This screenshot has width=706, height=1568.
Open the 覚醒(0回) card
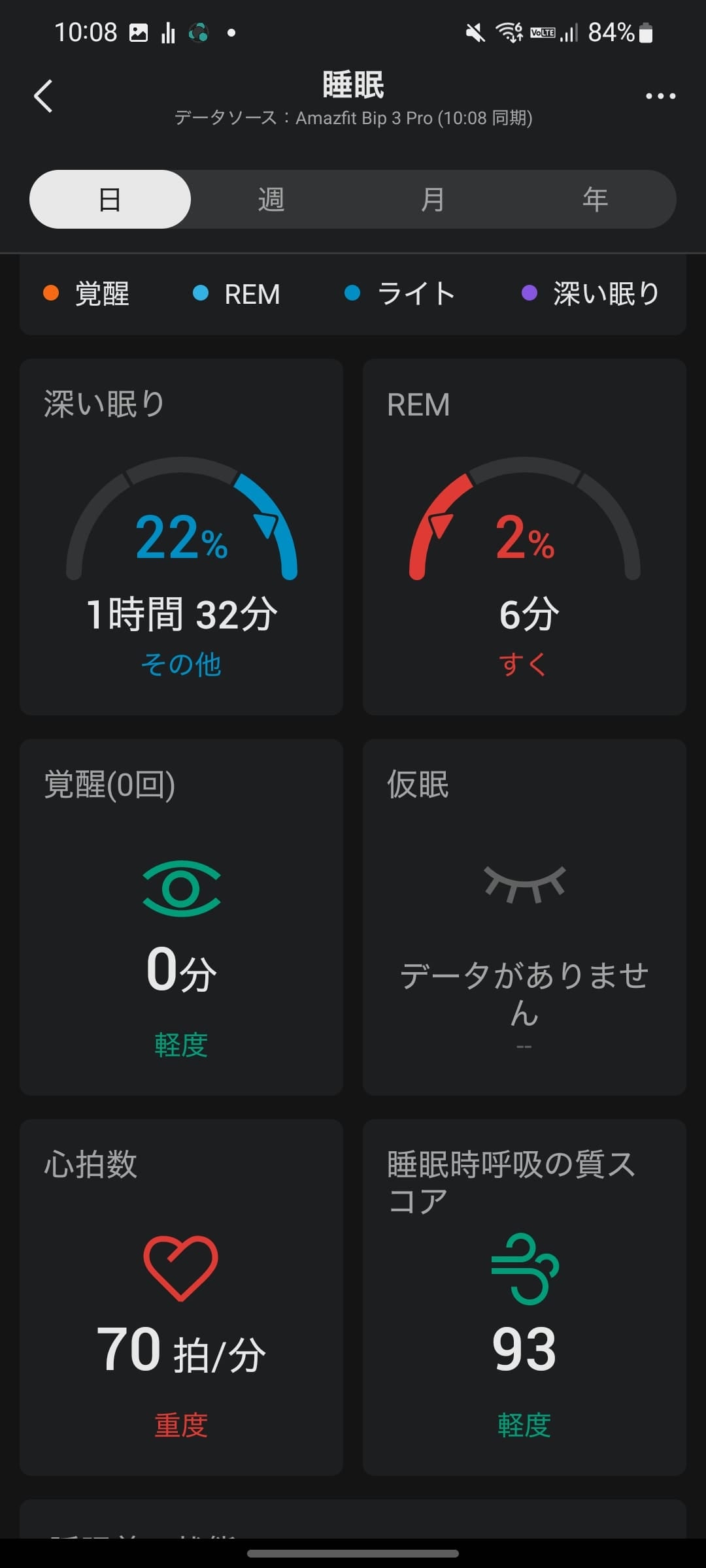click(181, 916)
